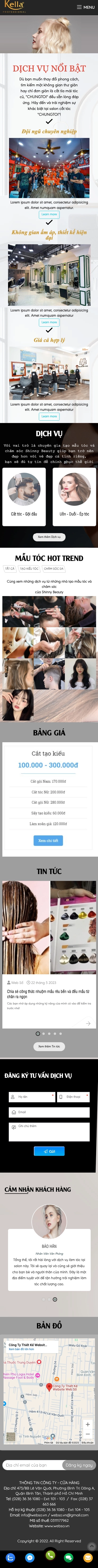Select the CHĂM SÓC DA filter tab
Screen dimensions: 98x1568
[53, 568]
